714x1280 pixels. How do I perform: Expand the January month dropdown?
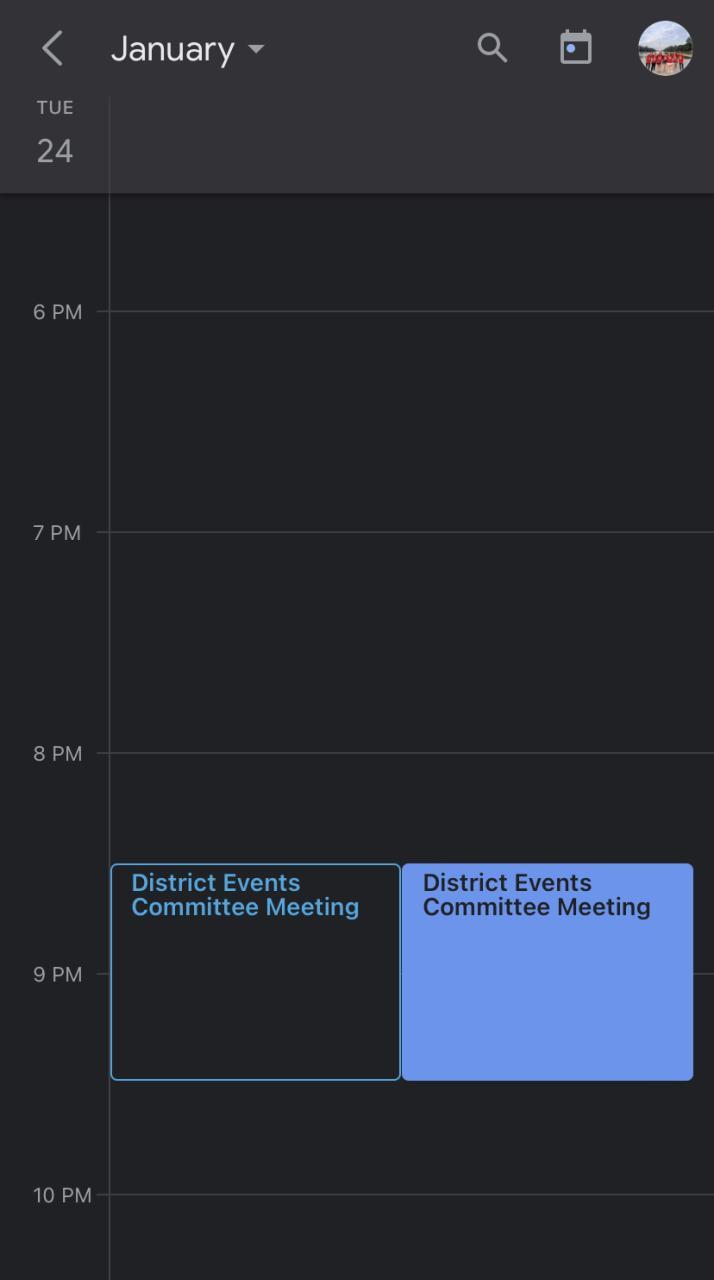(x=188, y=49)
